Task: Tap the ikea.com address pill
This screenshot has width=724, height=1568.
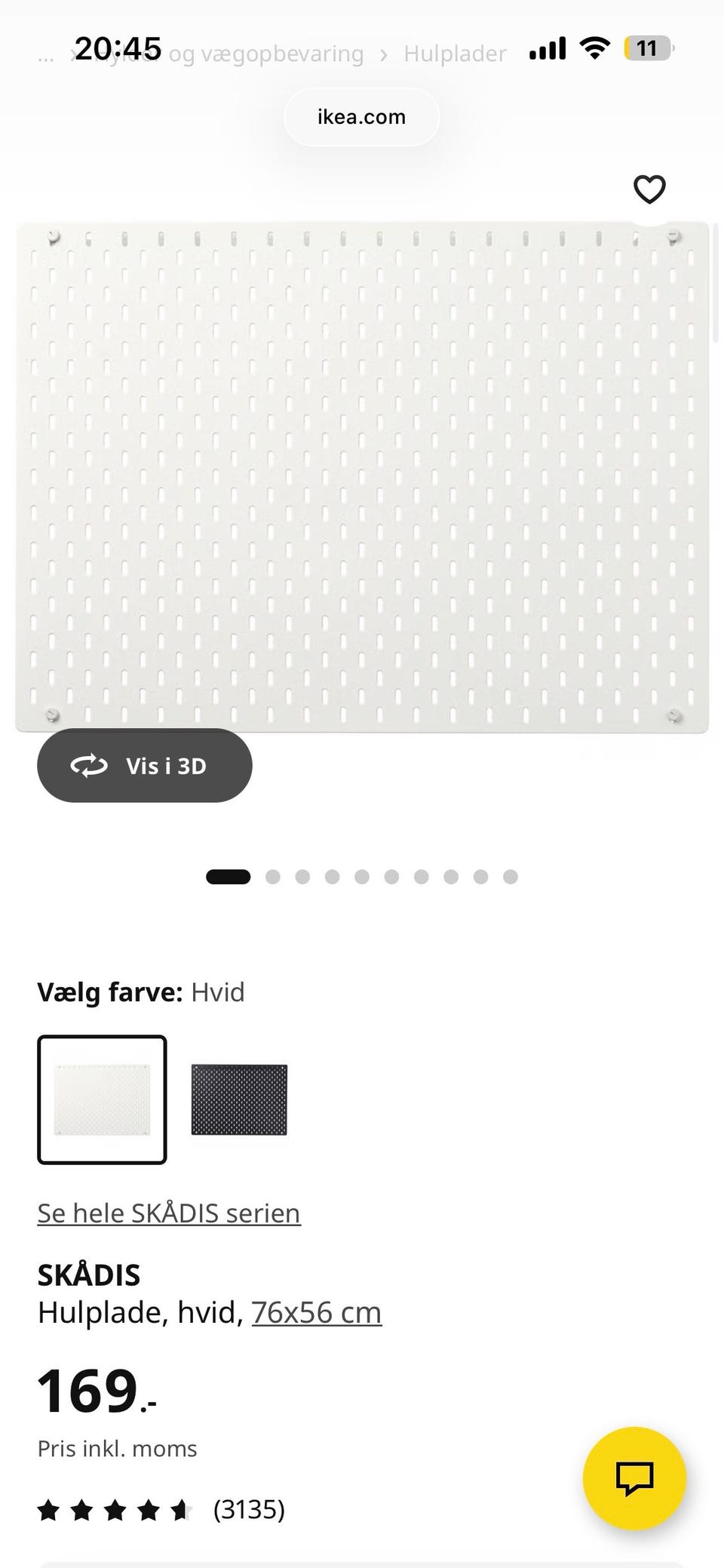Action: pyautogui.click(x=361, y=116)
